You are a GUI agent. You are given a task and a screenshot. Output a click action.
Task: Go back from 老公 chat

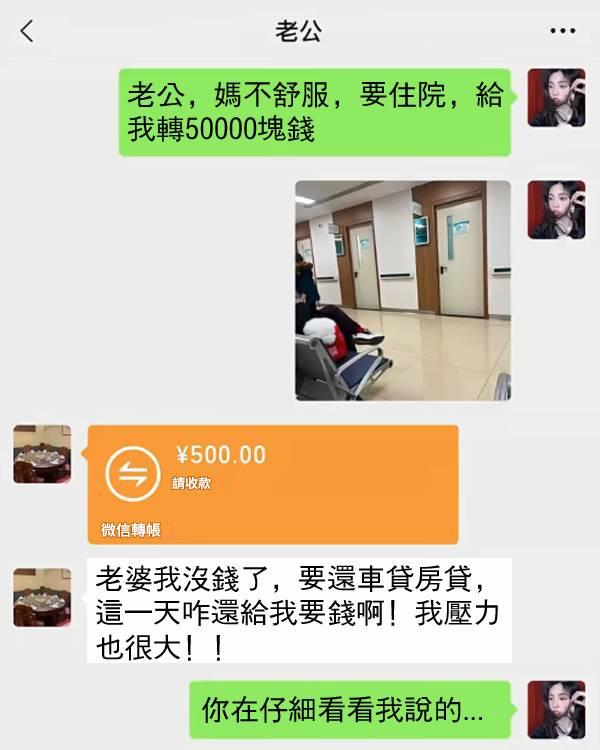[27, 31]
